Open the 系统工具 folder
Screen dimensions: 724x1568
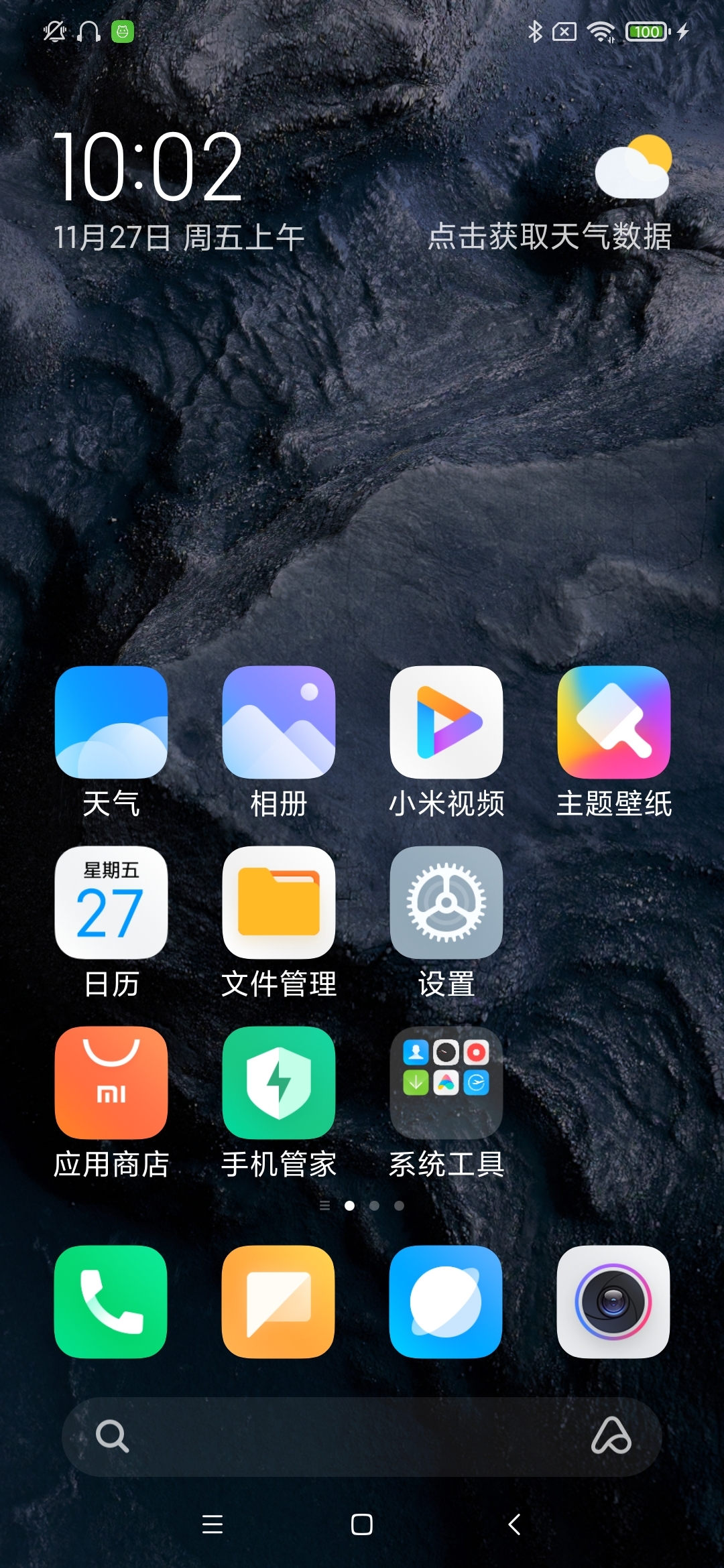(x=446, y=1083)
